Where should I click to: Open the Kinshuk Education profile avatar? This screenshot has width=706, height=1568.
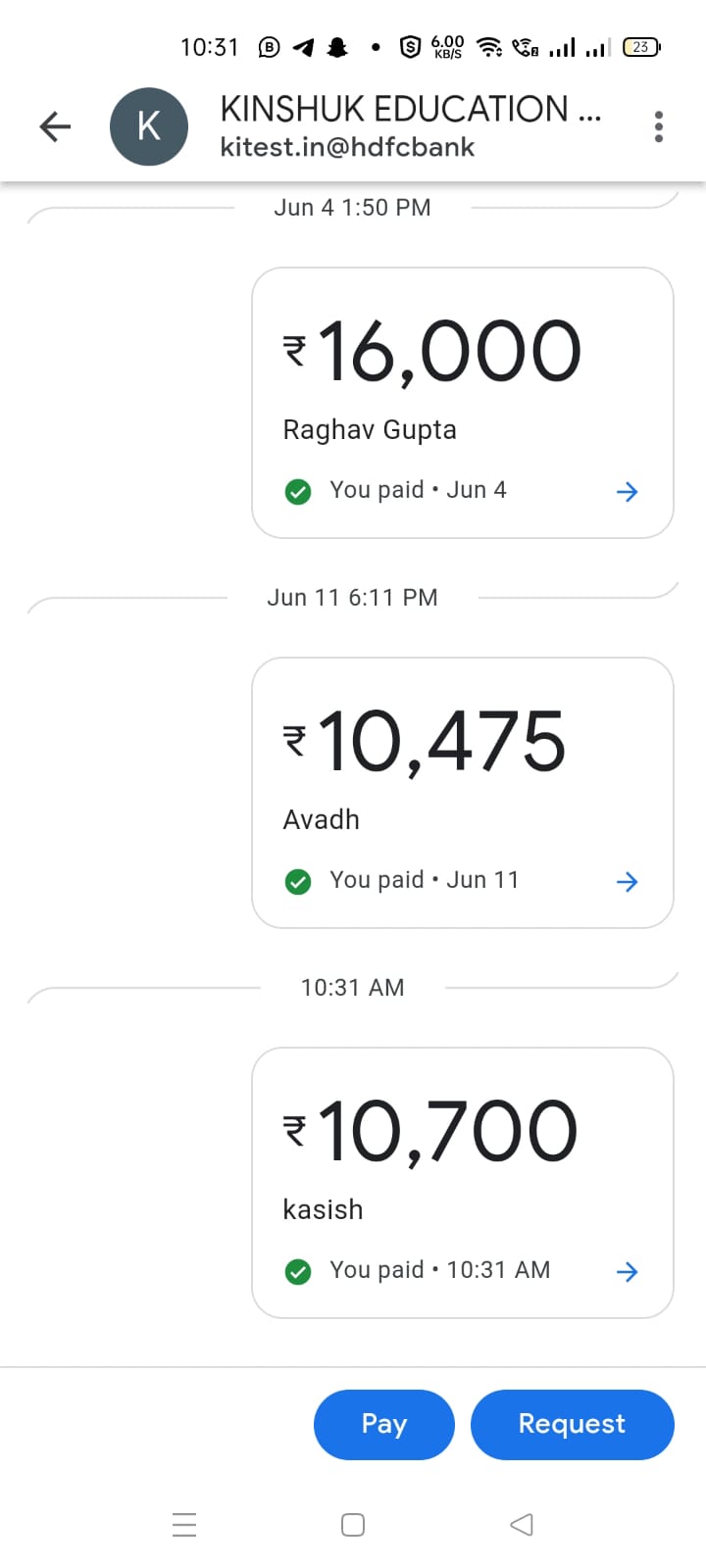149,126
